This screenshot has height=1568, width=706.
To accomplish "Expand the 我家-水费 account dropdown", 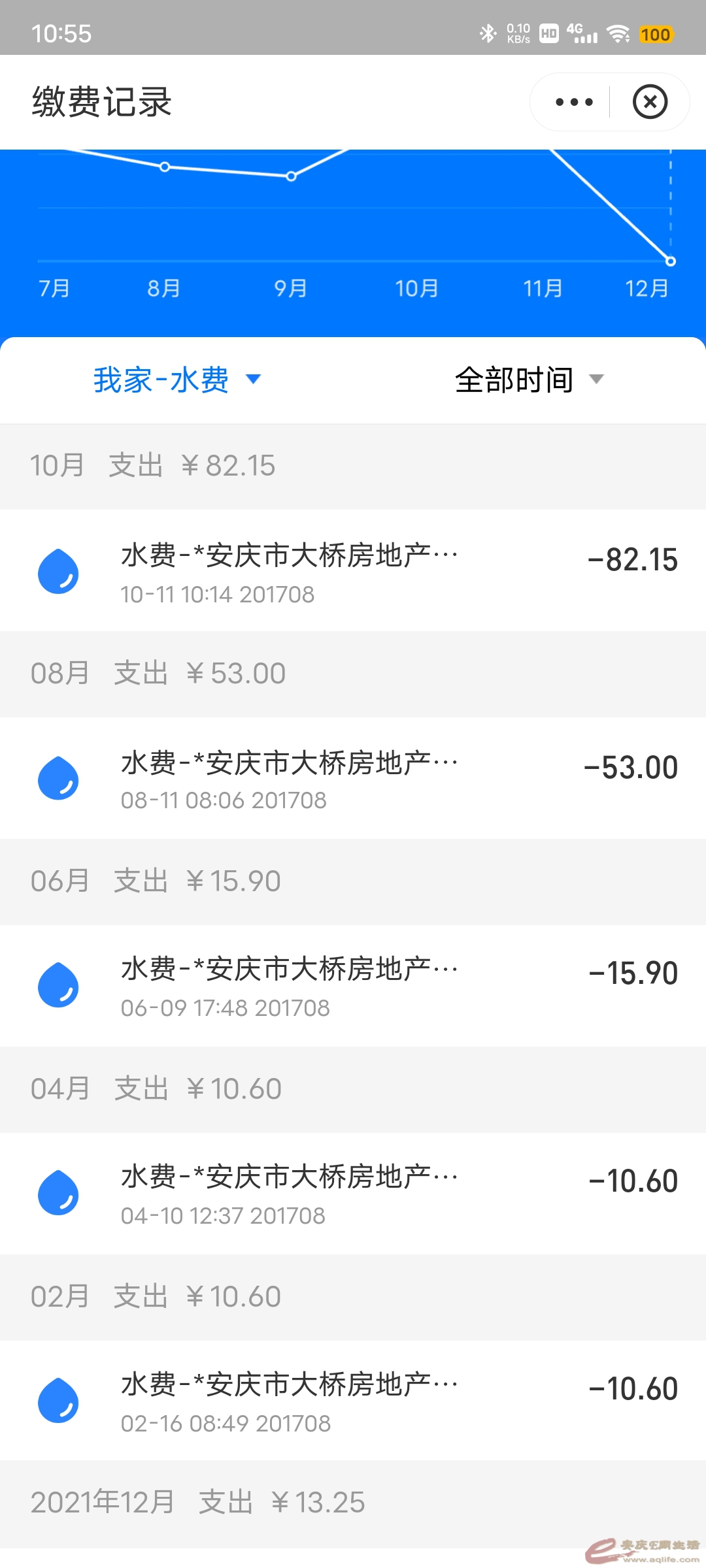I will [176, 380].
